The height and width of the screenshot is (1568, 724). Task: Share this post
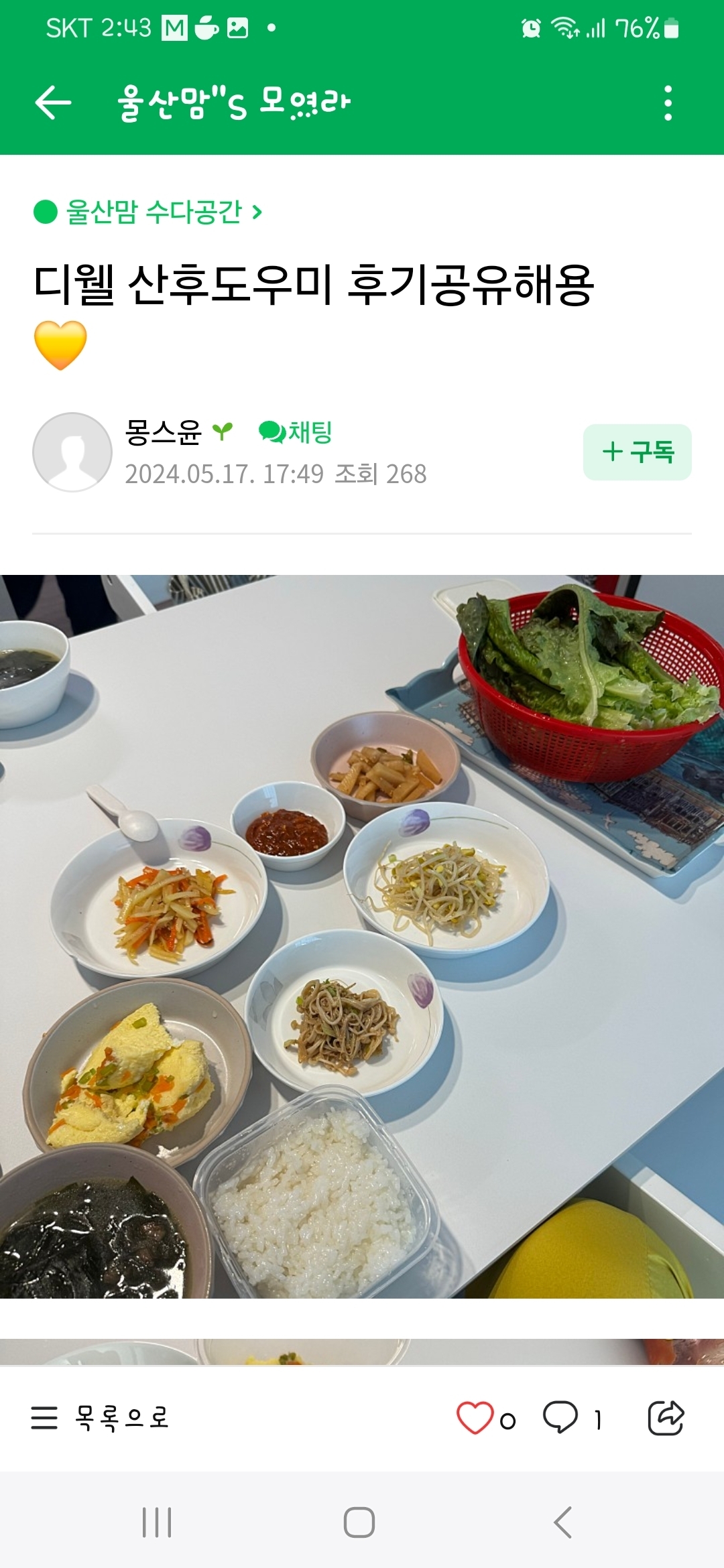666,1417
